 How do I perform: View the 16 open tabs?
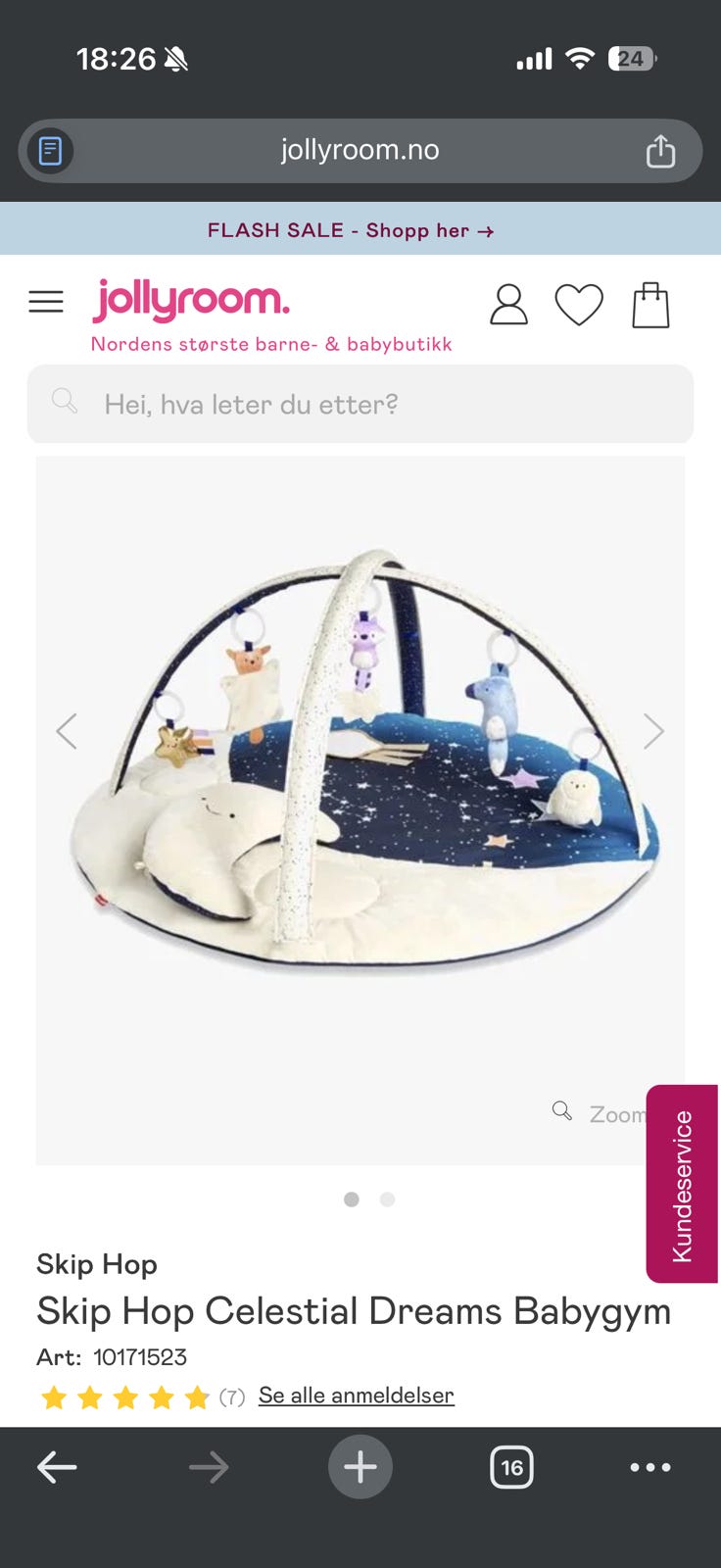[511, 1467]
